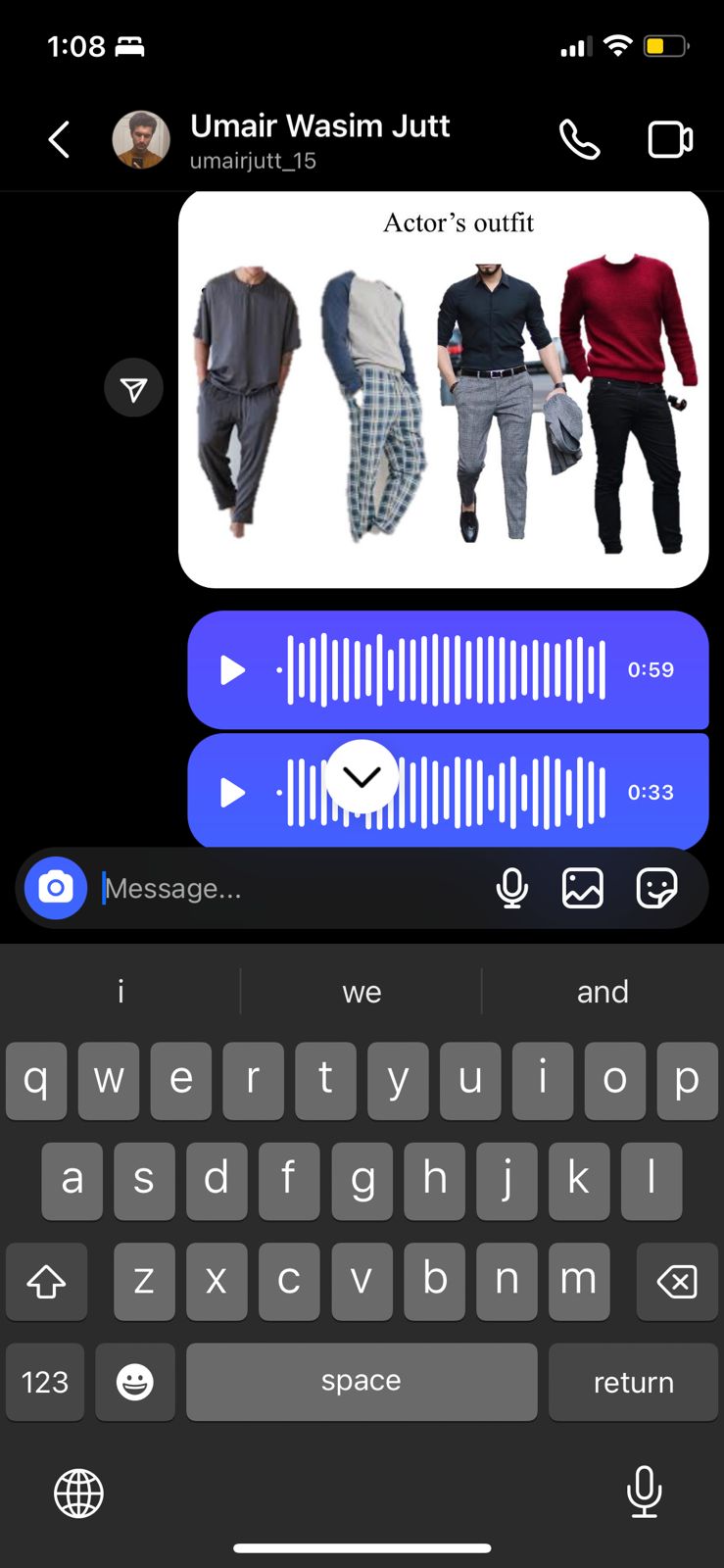Attach a photo from gallery
The height and width of the screenshot is (1568, 724).
583,888
